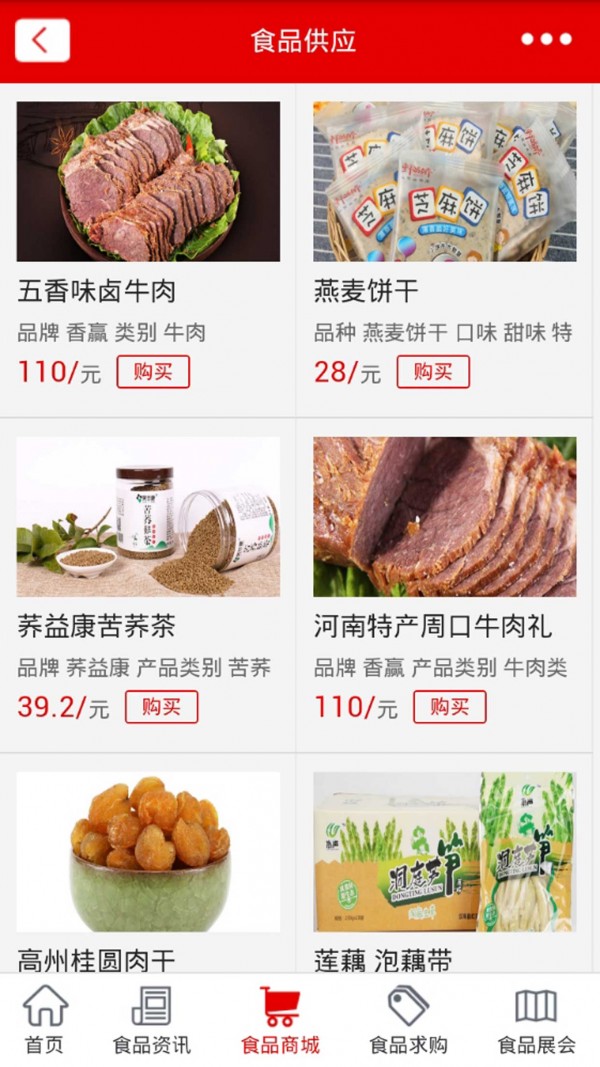The image size is (600, 1067).
Task: Switch to the 首页 tab
Action: click(45, 1020)
